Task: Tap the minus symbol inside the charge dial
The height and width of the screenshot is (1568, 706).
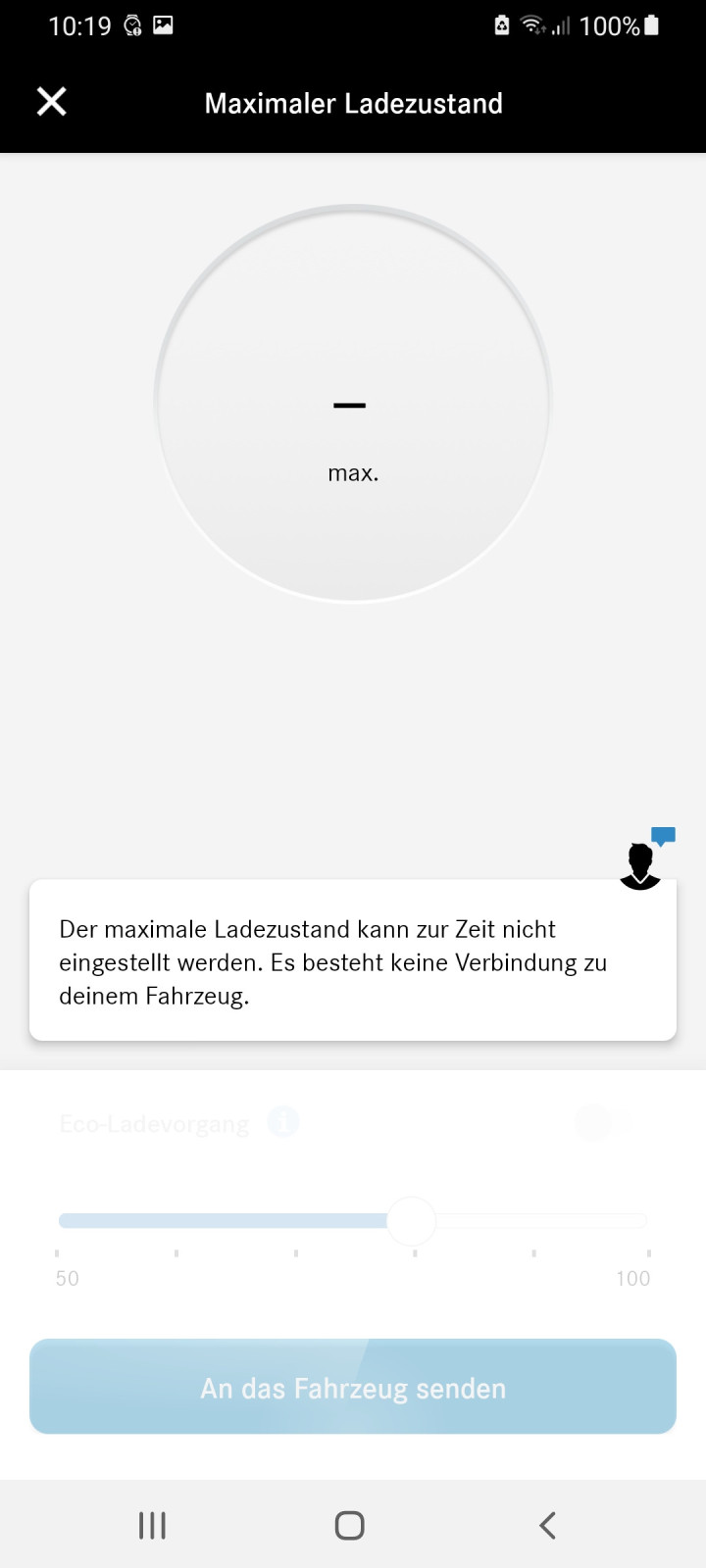Action: tap(350, 405)
